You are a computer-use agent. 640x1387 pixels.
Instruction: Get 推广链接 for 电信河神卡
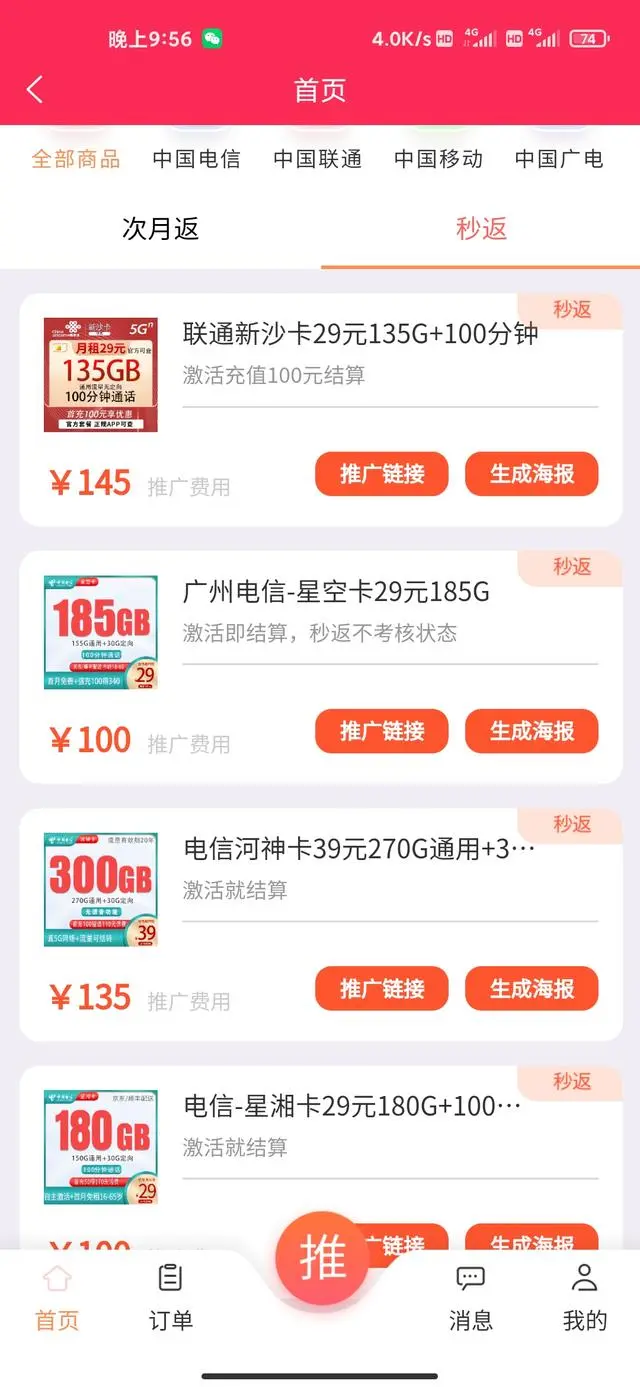pyautogui.click(x=382, y=989)
